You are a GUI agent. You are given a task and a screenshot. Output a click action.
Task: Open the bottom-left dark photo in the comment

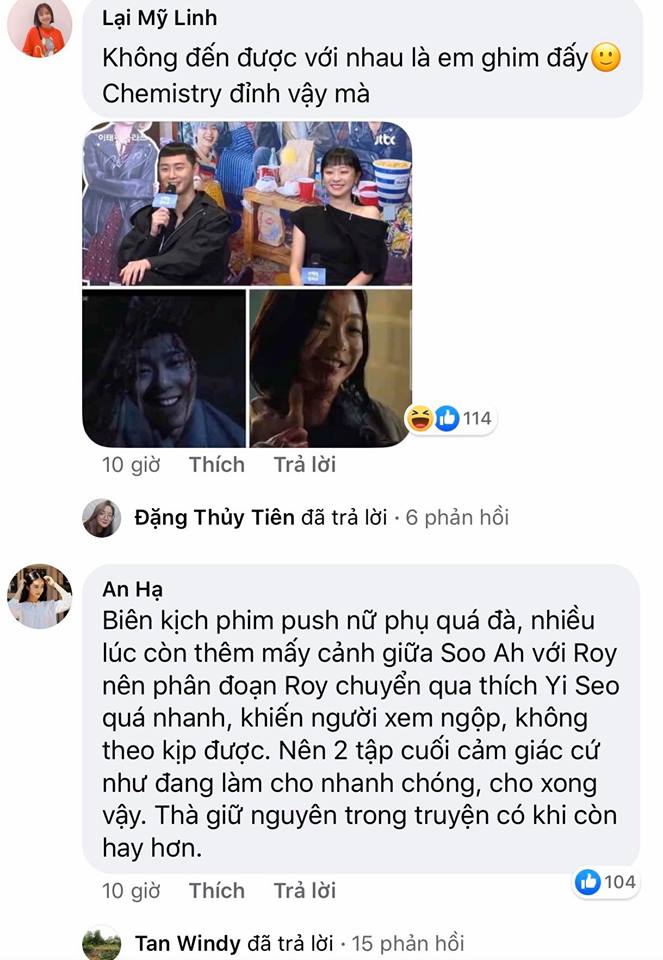click(164, 368)
